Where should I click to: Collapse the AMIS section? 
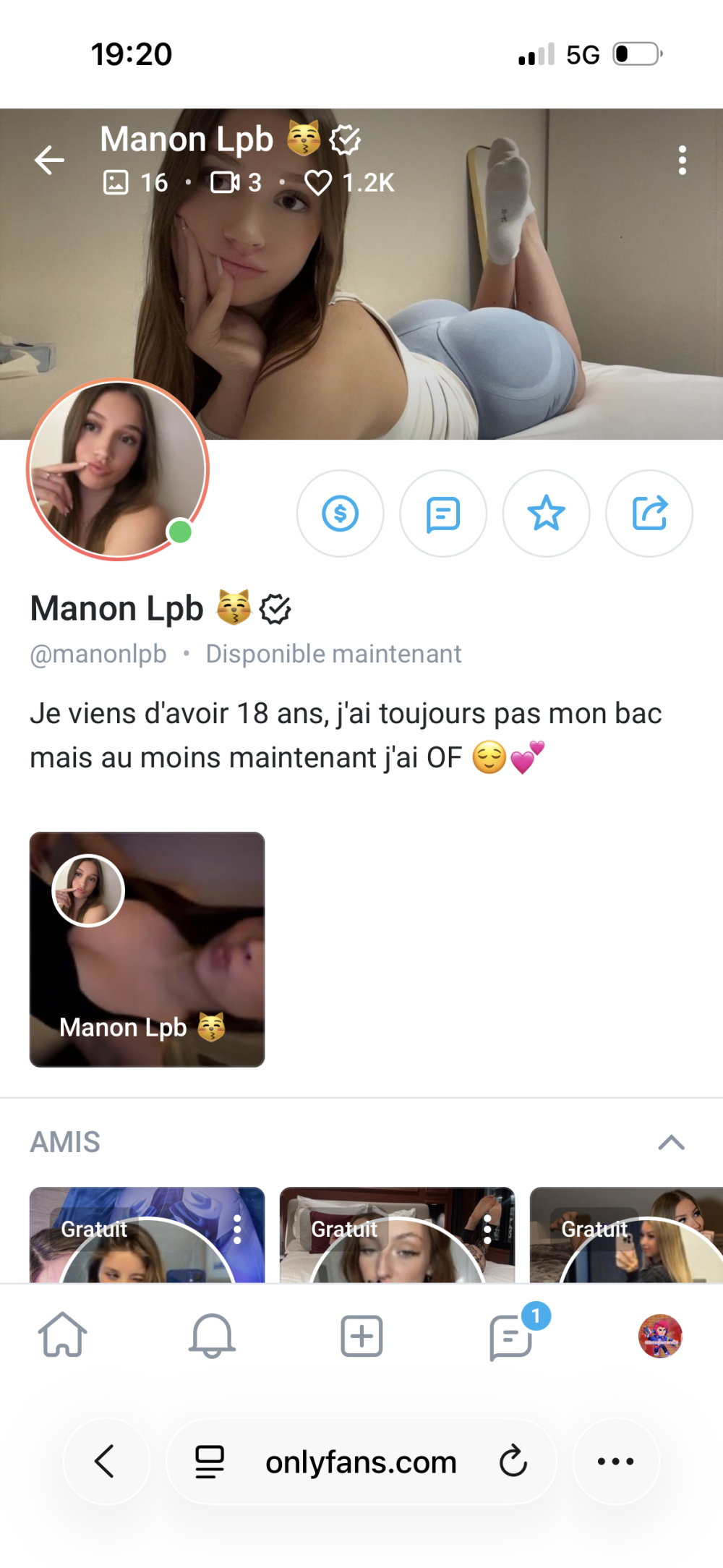coord(671,1143)
